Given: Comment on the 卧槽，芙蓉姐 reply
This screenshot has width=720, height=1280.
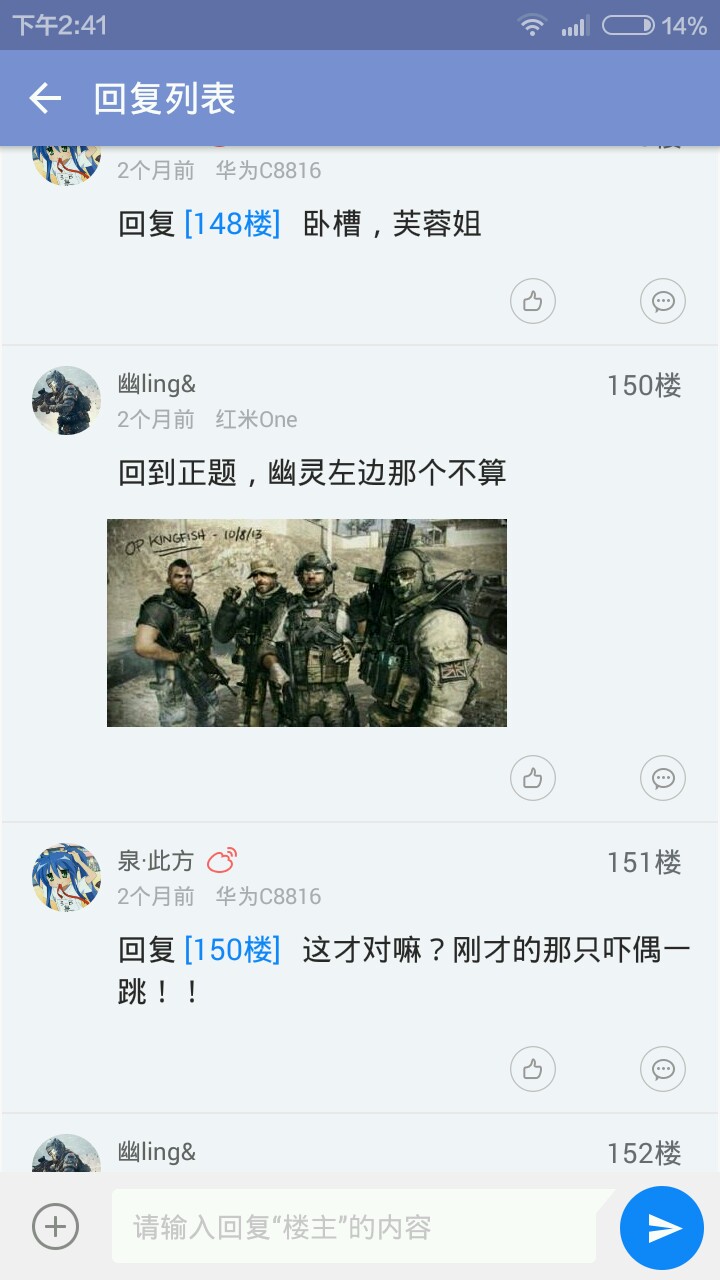Looking at the screenshot, I should (662, 301).
